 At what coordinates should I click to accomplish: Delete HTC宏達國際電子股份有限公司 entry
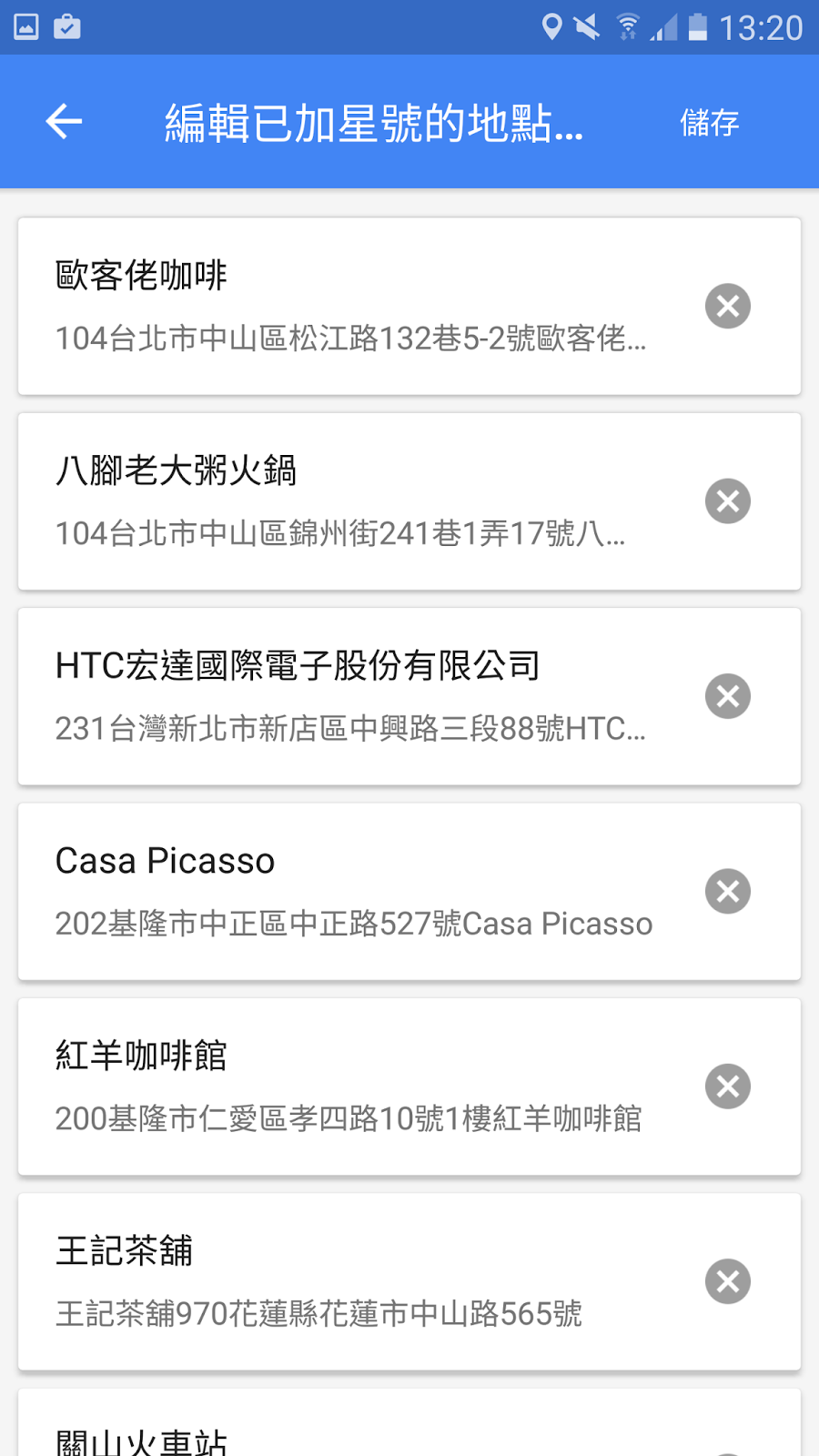(x=728, y=696)
